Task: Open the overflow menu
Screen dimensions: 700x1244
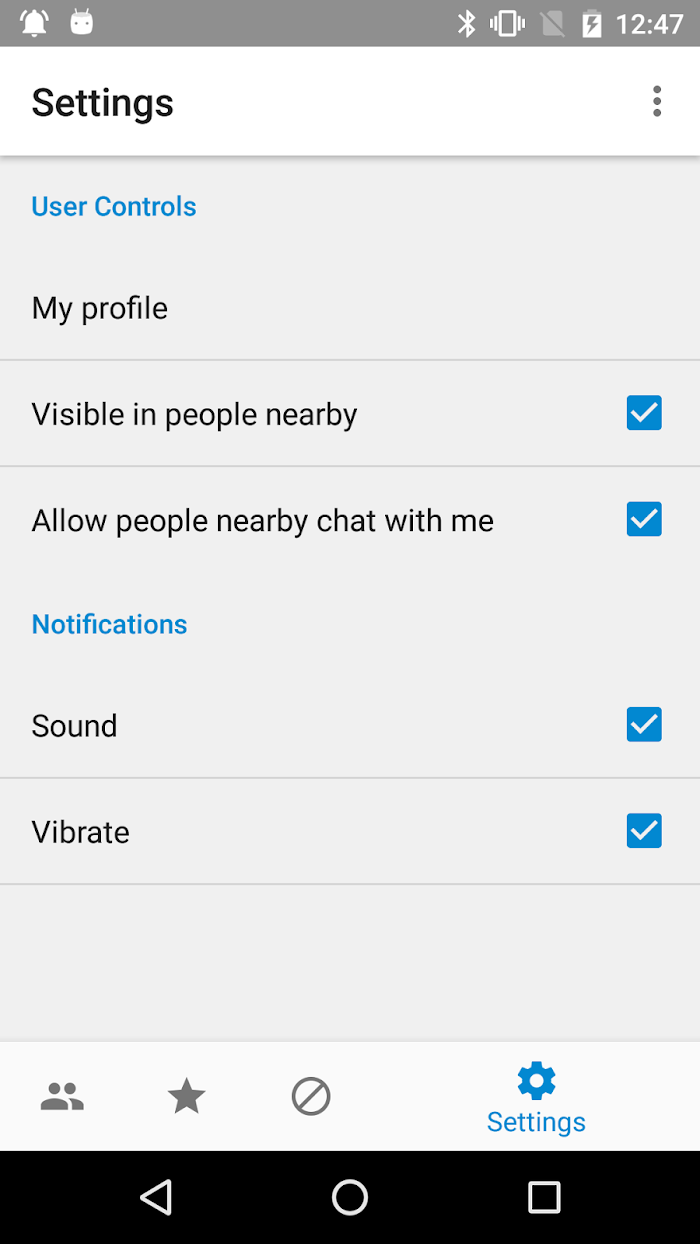Action: tap(657, 101)
